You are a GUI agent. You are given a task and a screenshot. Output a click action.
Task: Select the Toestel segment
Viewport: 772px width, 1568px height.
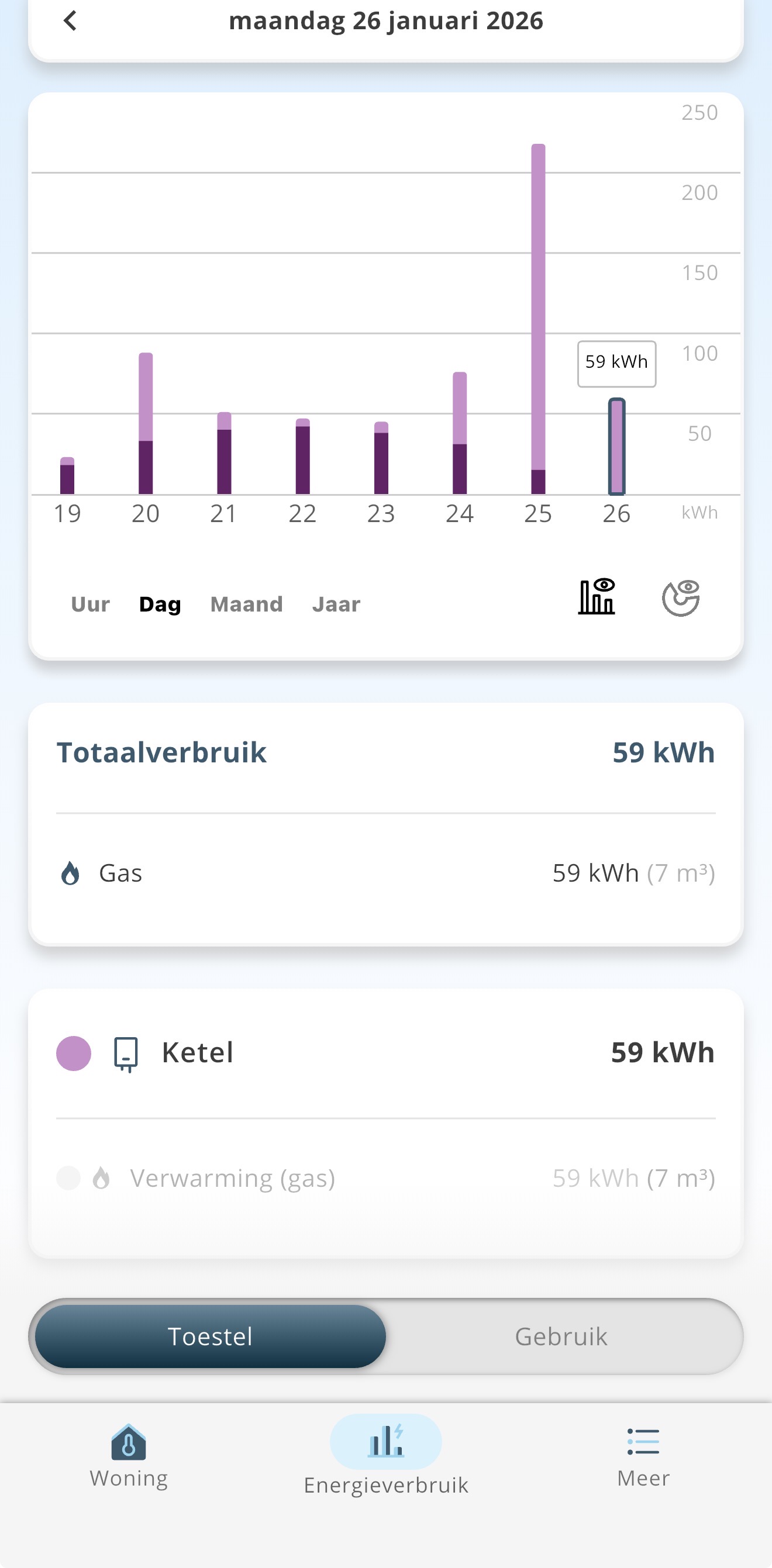click(x=210, y=1336)
